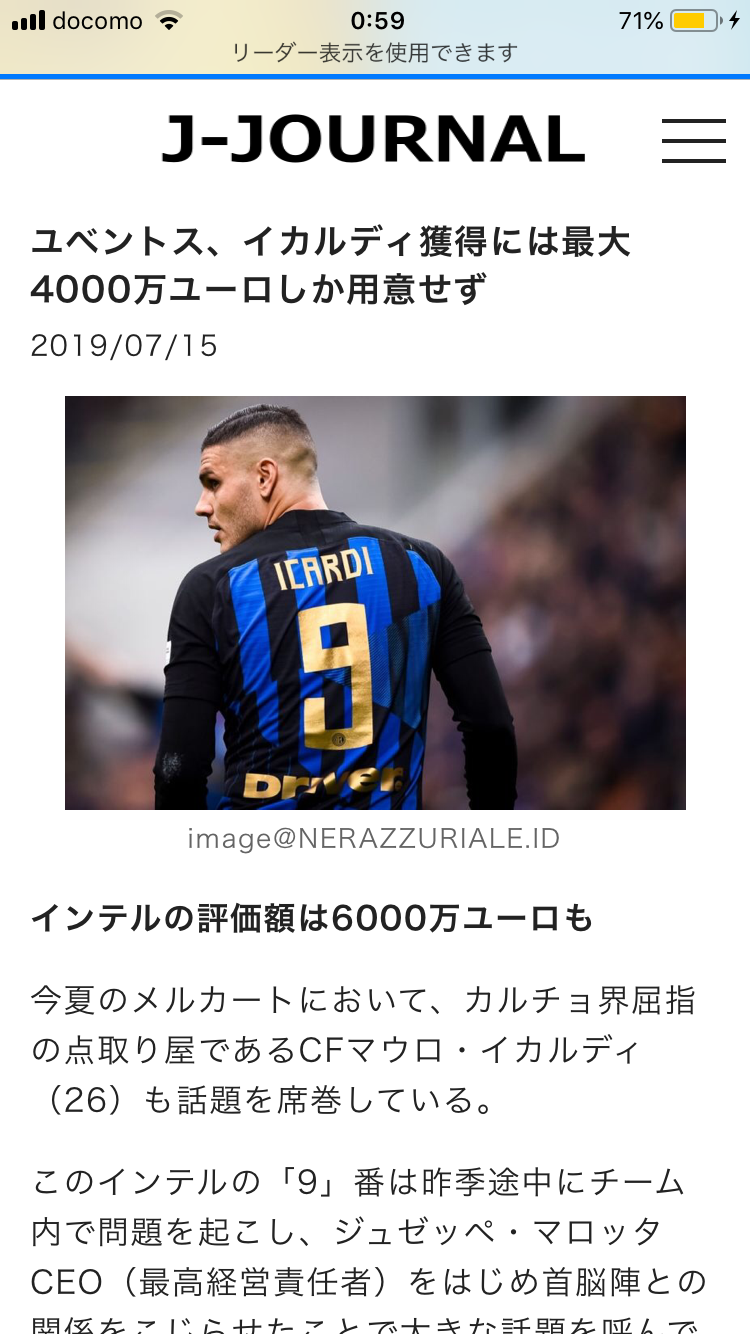Tap the J-JOURNAL site logo
The height and width of the screenshot is (1334, 750).
pyautogui.click(x=373, y=140)
